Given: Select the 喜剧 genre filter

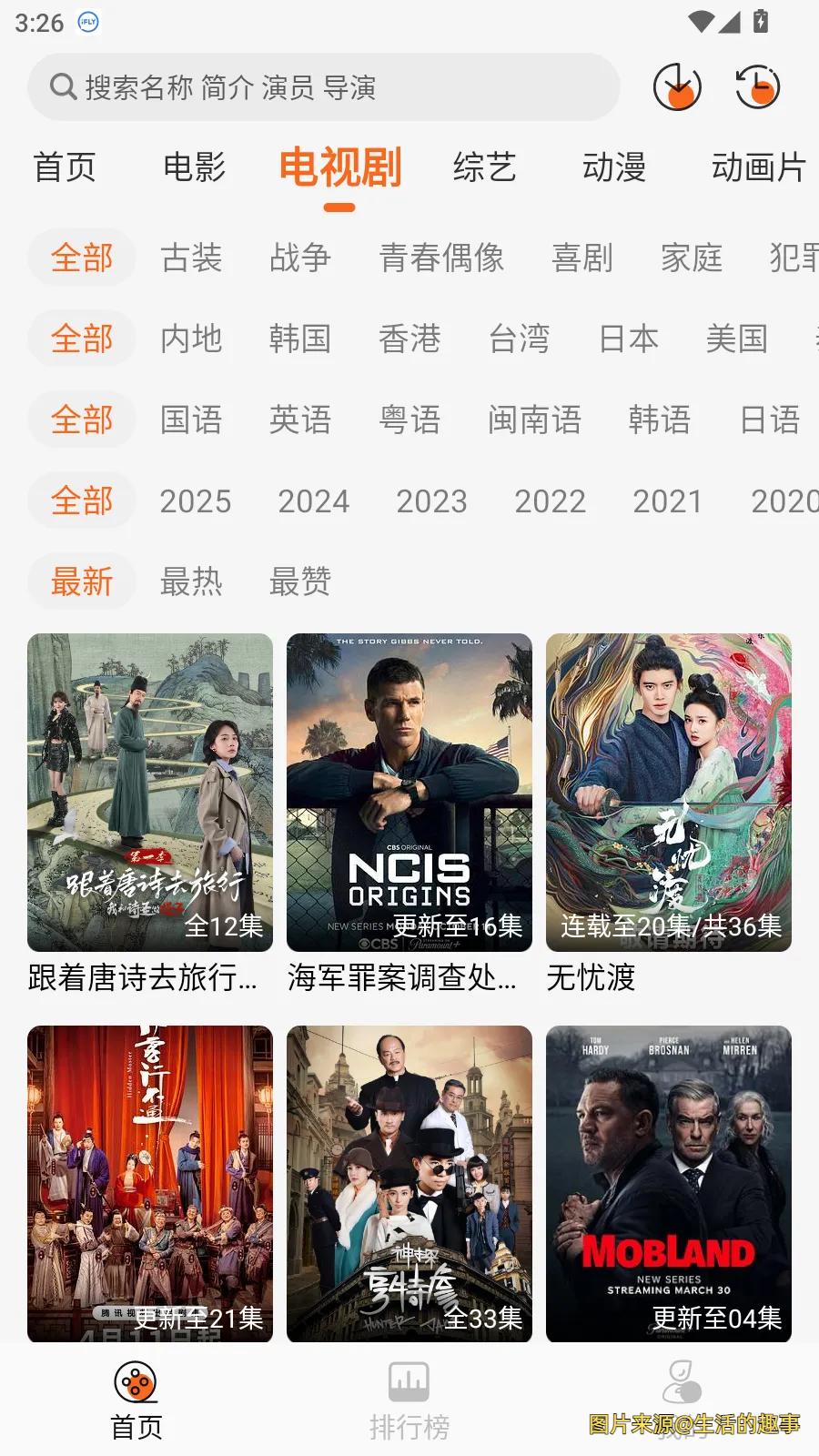Looking at the screenshot, I should 582,258.
